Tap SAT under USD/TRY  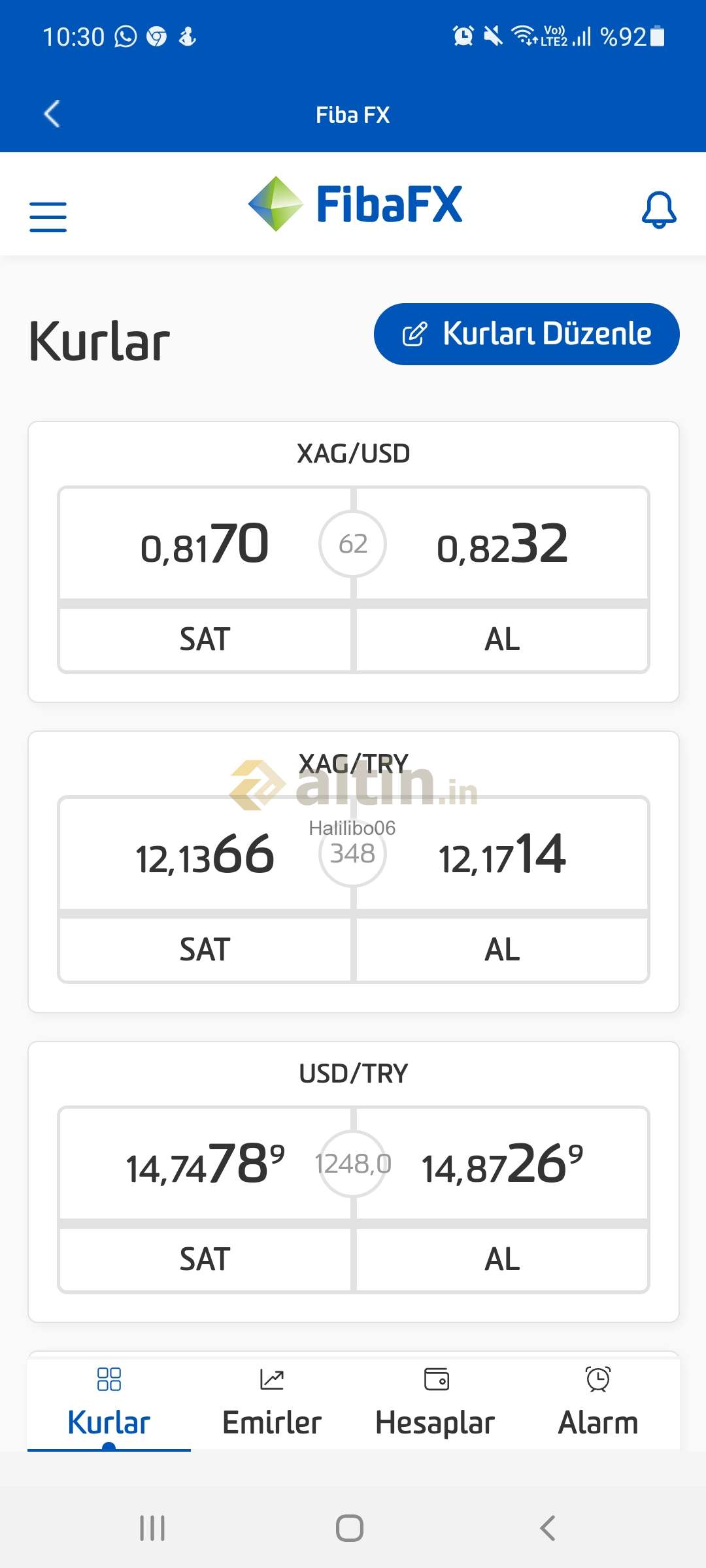[x=205, y=1259]
